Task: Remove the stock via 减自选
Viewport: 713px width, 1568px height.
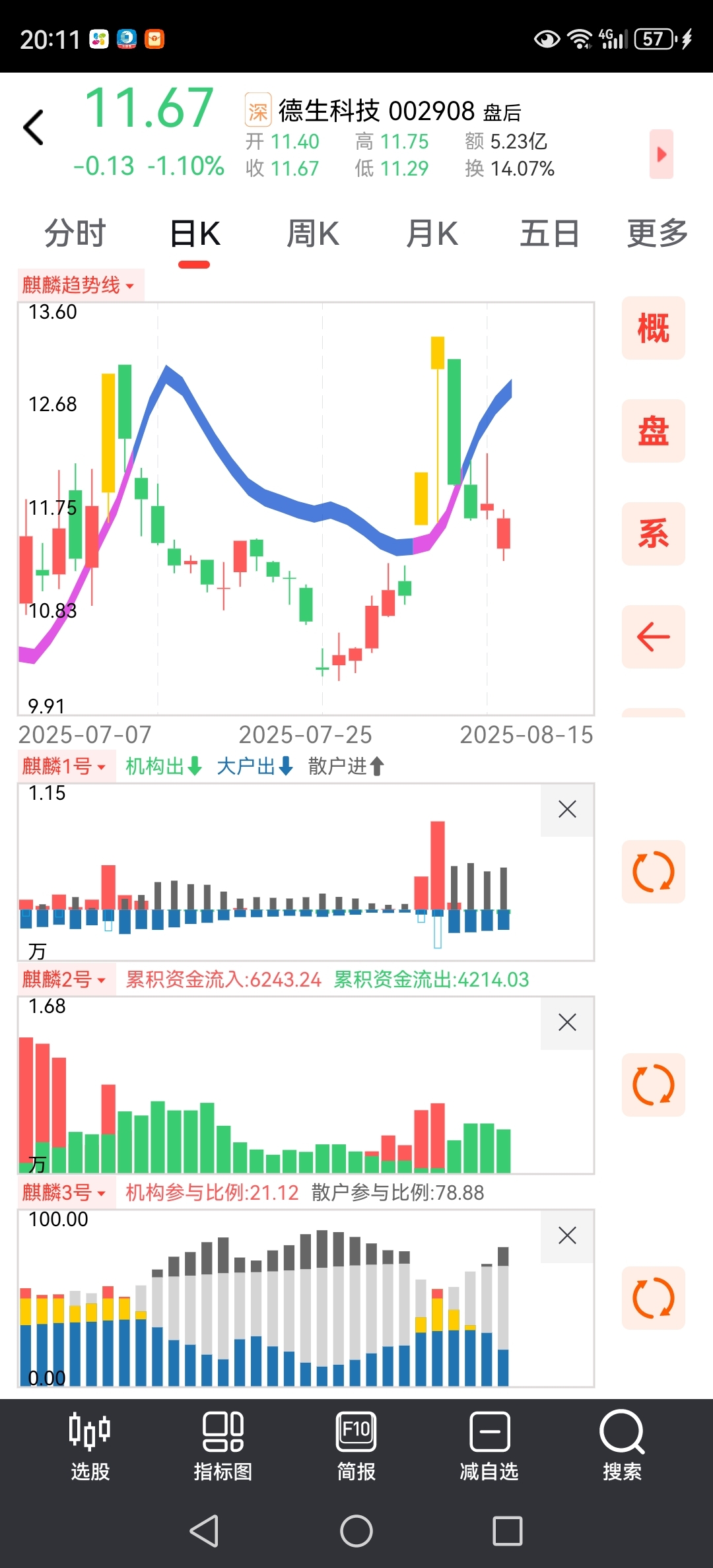Action: [x=489, y=1447]
